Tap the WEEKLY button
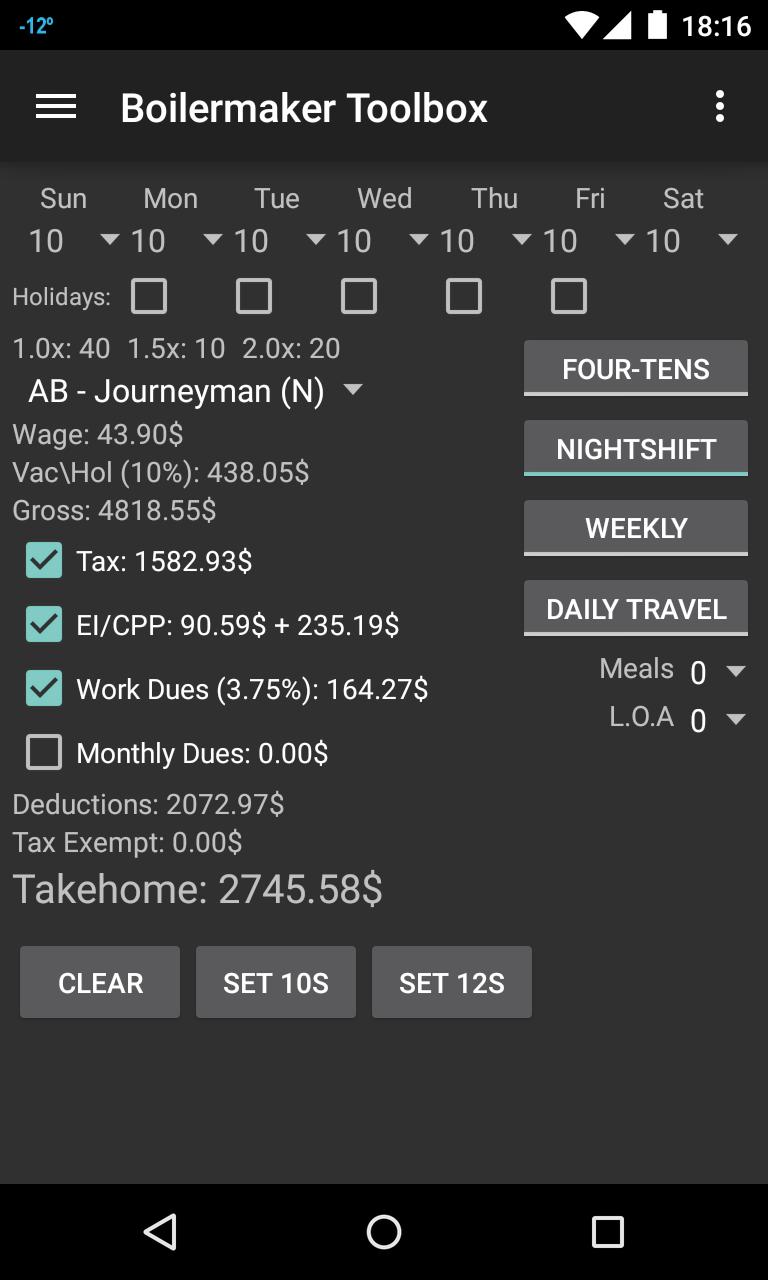 (635, 528)
